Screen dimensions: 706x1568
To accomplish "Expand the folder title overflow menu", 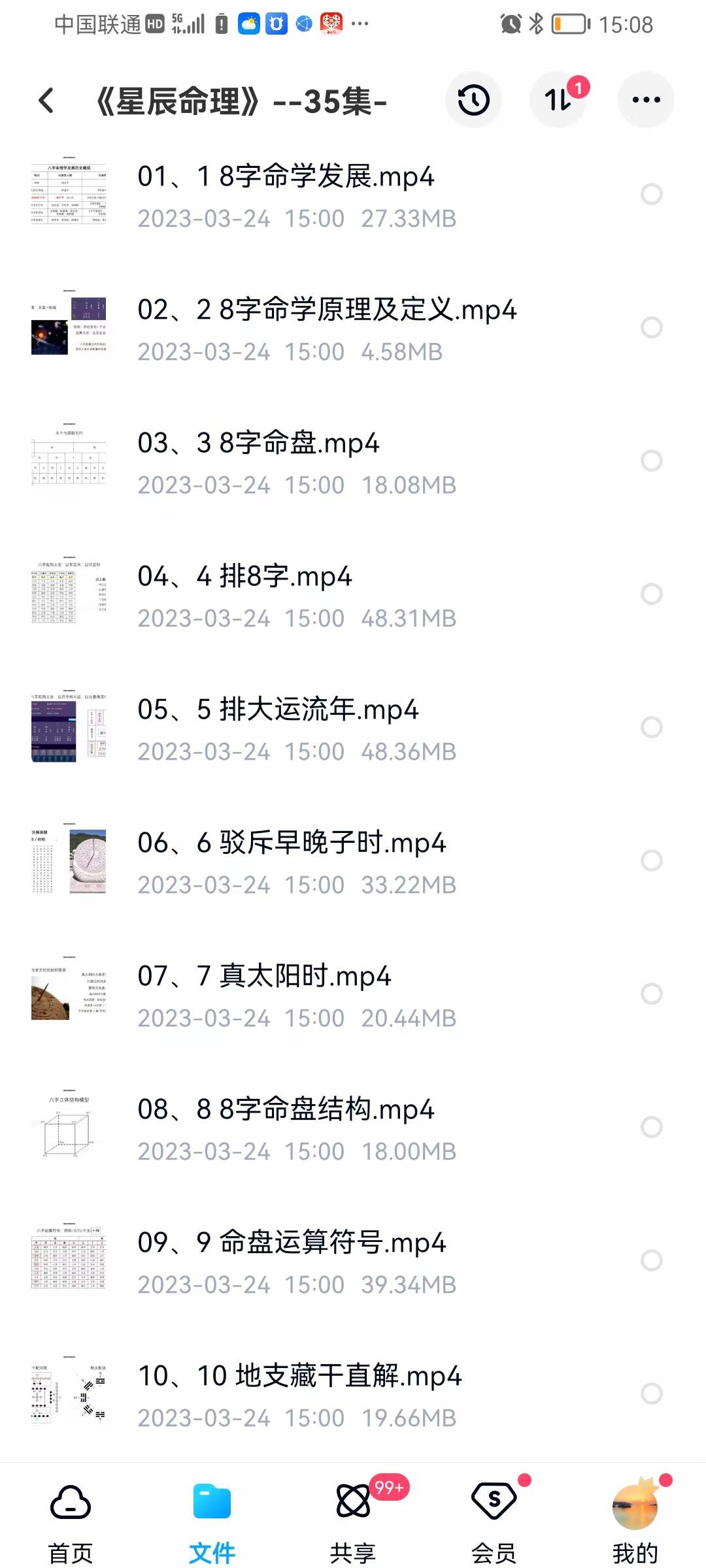I will (x=645, y=99).
